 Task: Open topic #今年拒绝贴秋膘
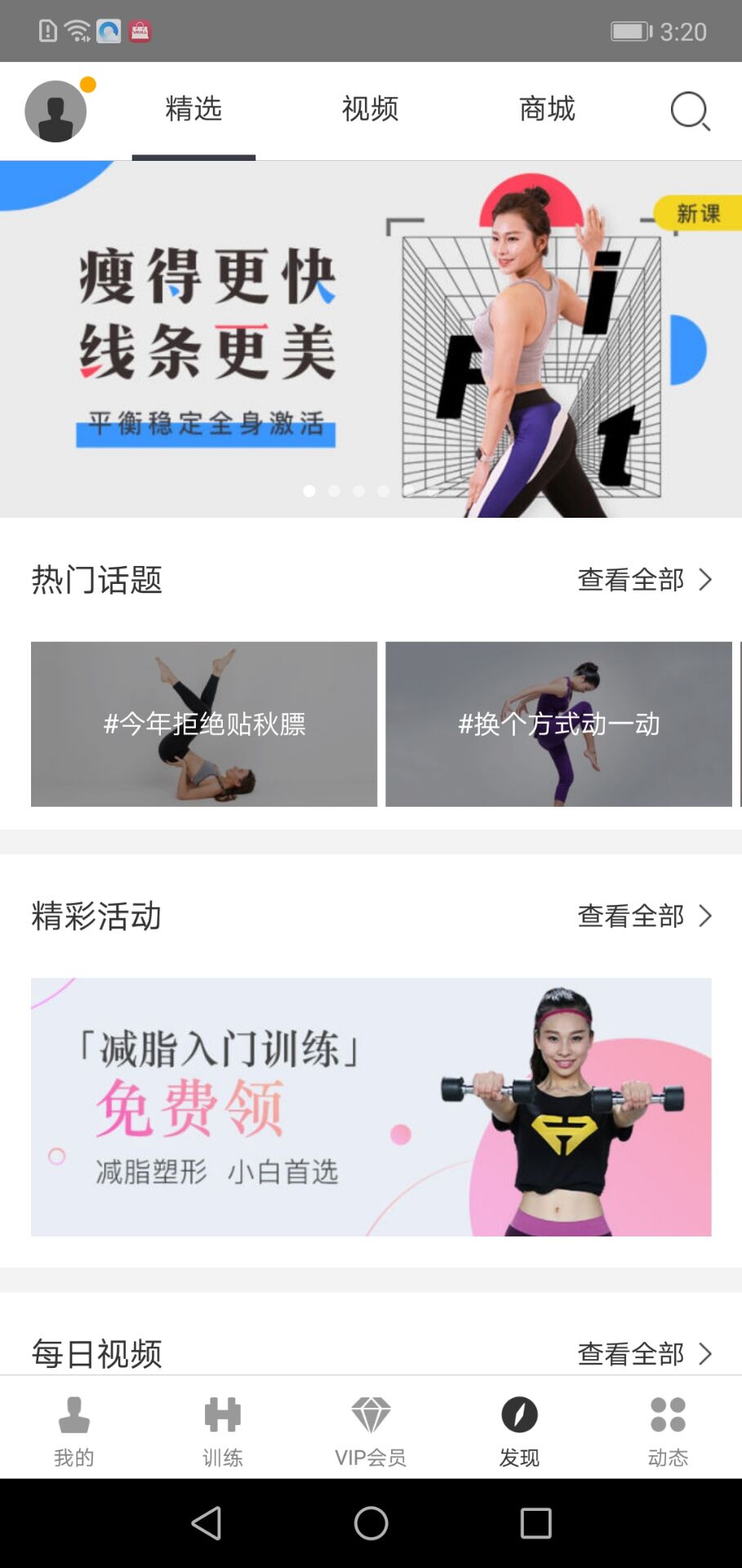click(204, 724)
